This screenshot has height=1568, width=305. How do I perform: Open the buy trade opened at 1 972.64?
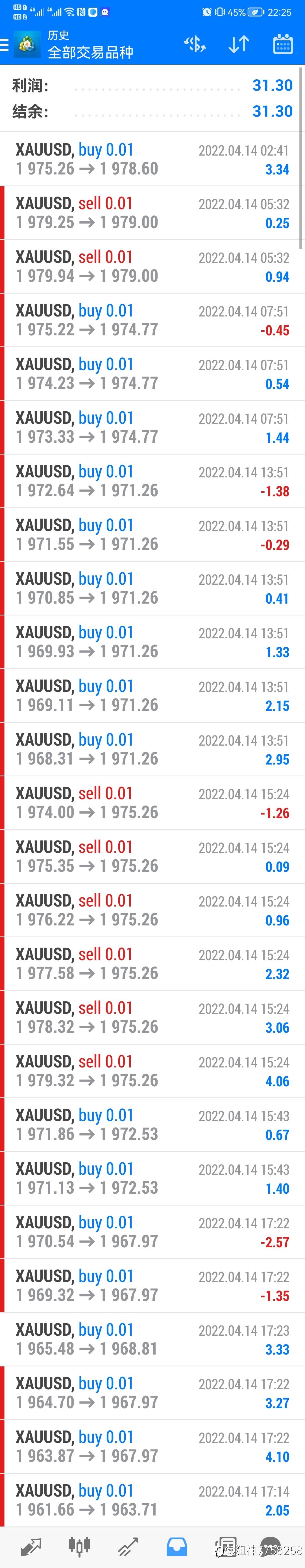(152, 481)
